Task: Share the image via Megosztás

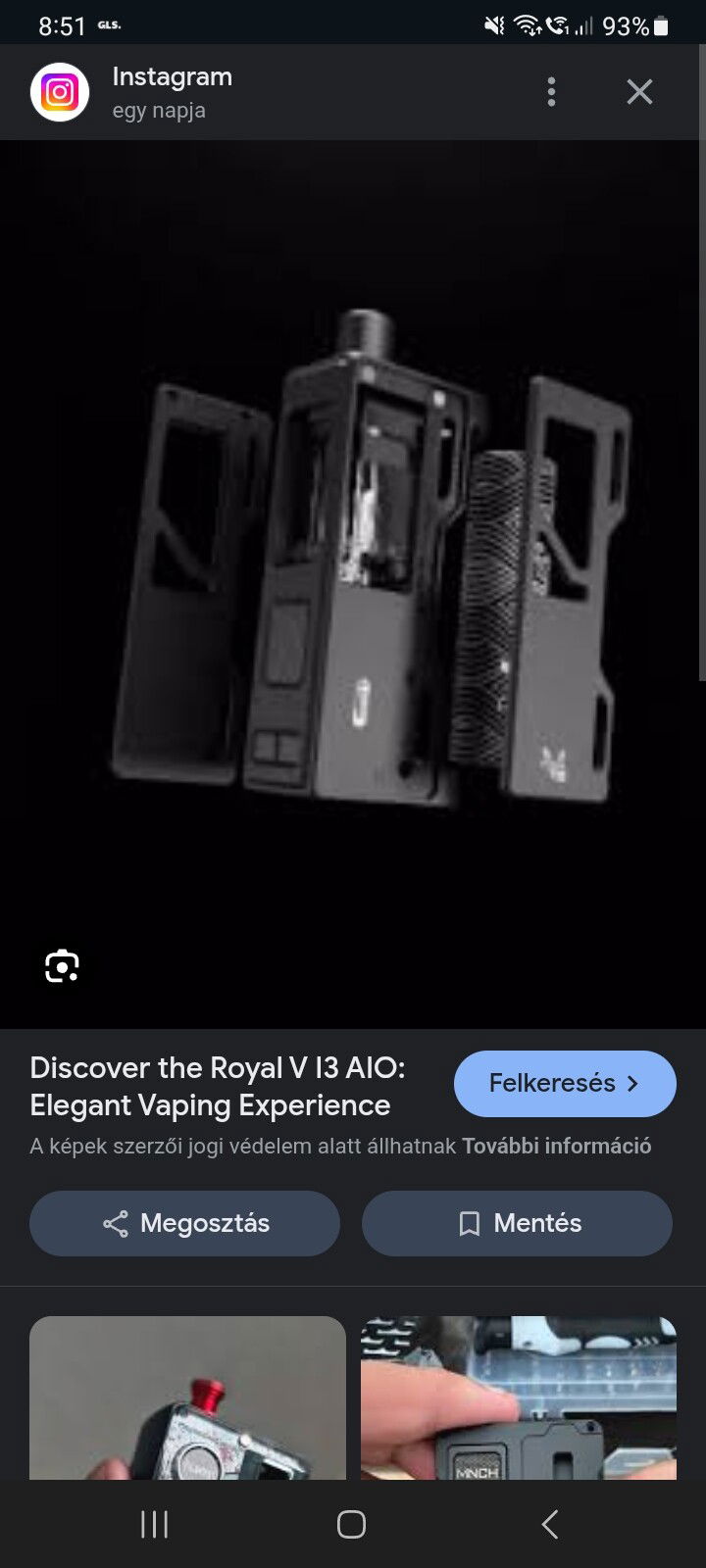Action: click(185, 1223)
